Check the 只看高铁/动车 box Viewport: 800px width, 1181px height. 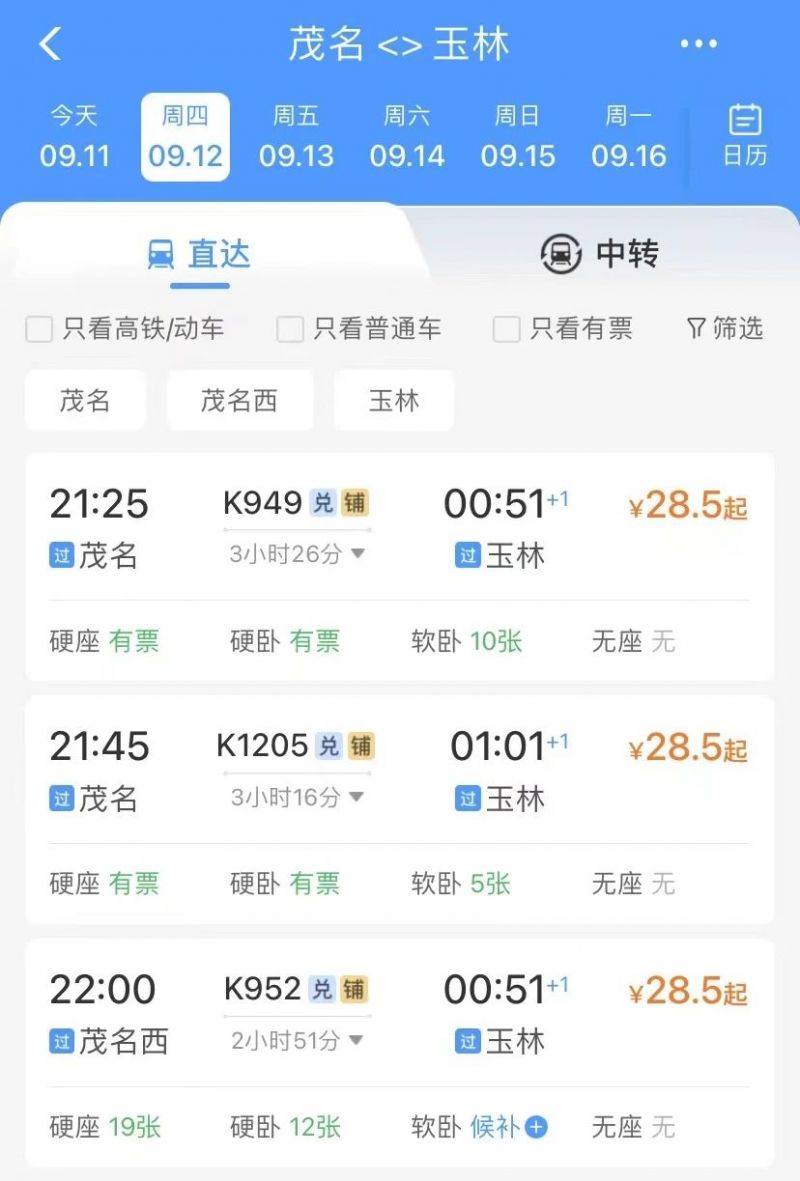(x=39, y=329)
